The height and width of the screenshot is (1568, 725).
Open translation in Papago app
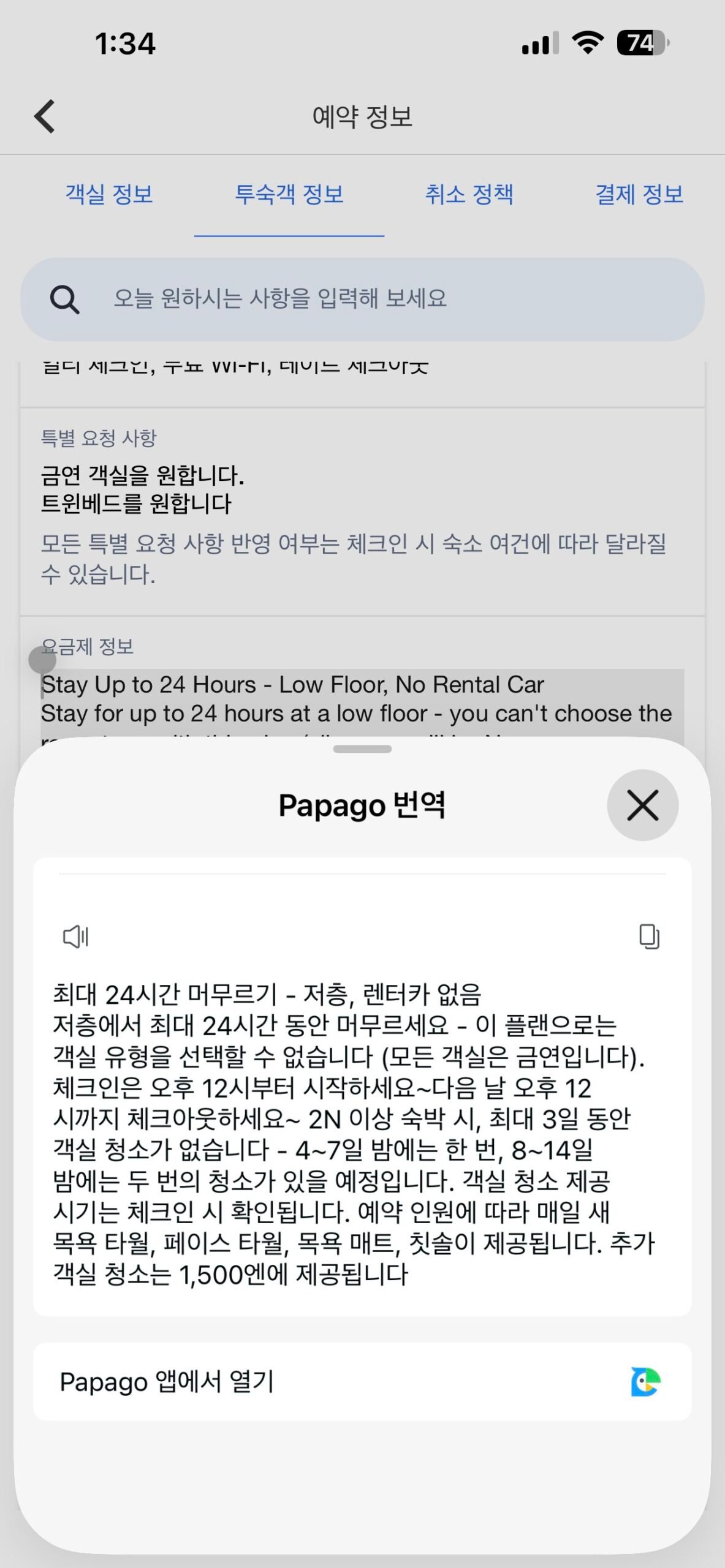[x=362, y=1382]
